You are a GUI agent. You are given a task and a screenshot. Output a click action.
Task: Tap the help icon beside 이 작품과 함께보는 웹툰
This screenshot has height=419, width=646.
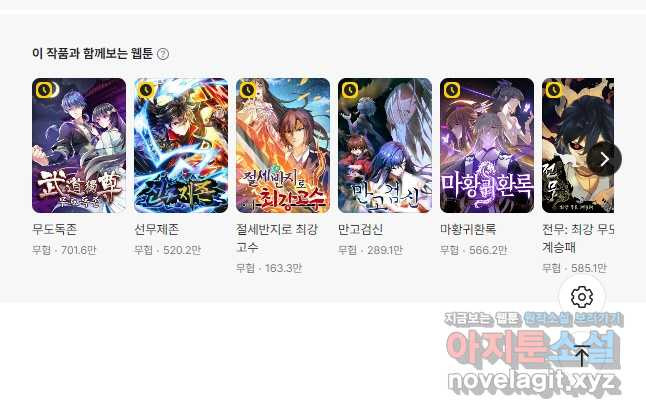163,54
